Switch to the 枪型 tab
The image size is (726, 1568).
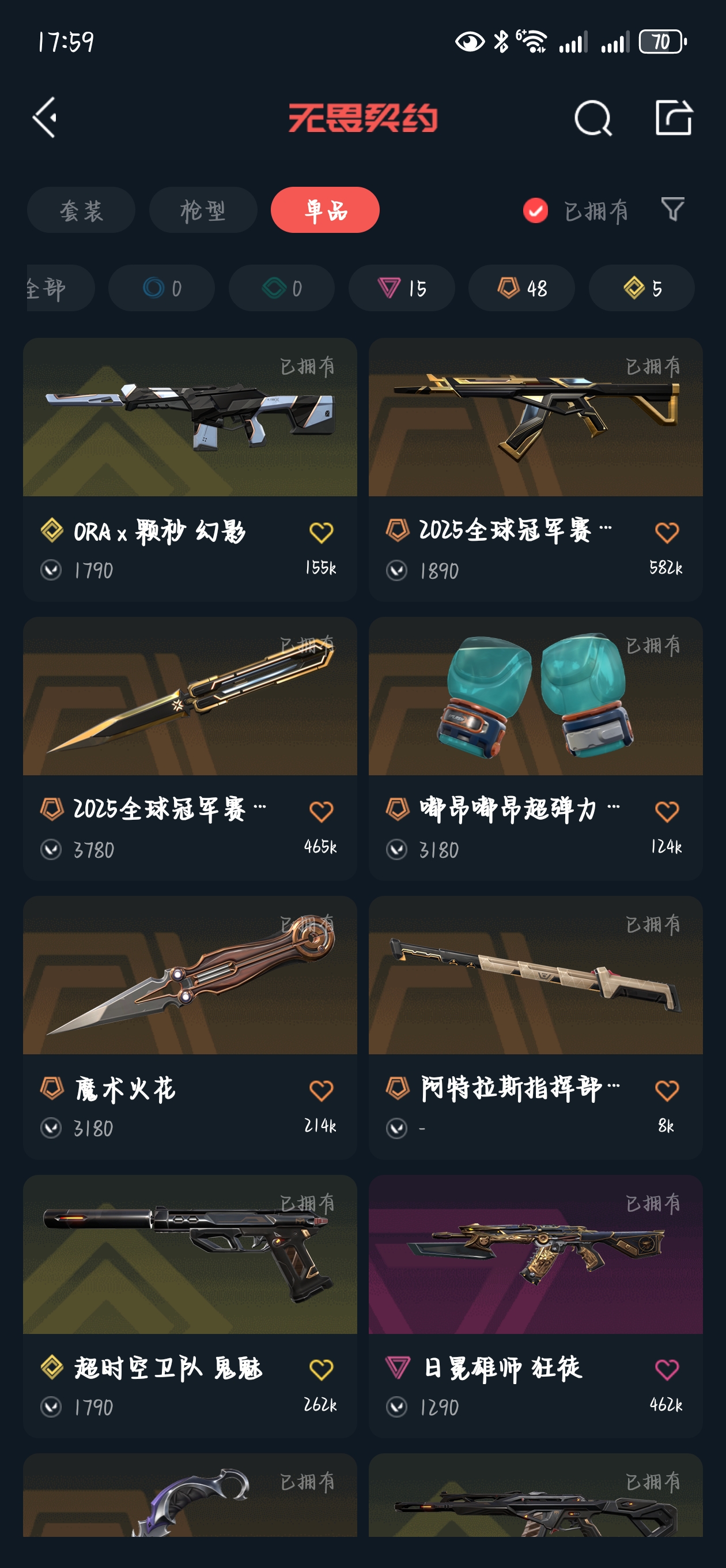click(x=203, y=210)
